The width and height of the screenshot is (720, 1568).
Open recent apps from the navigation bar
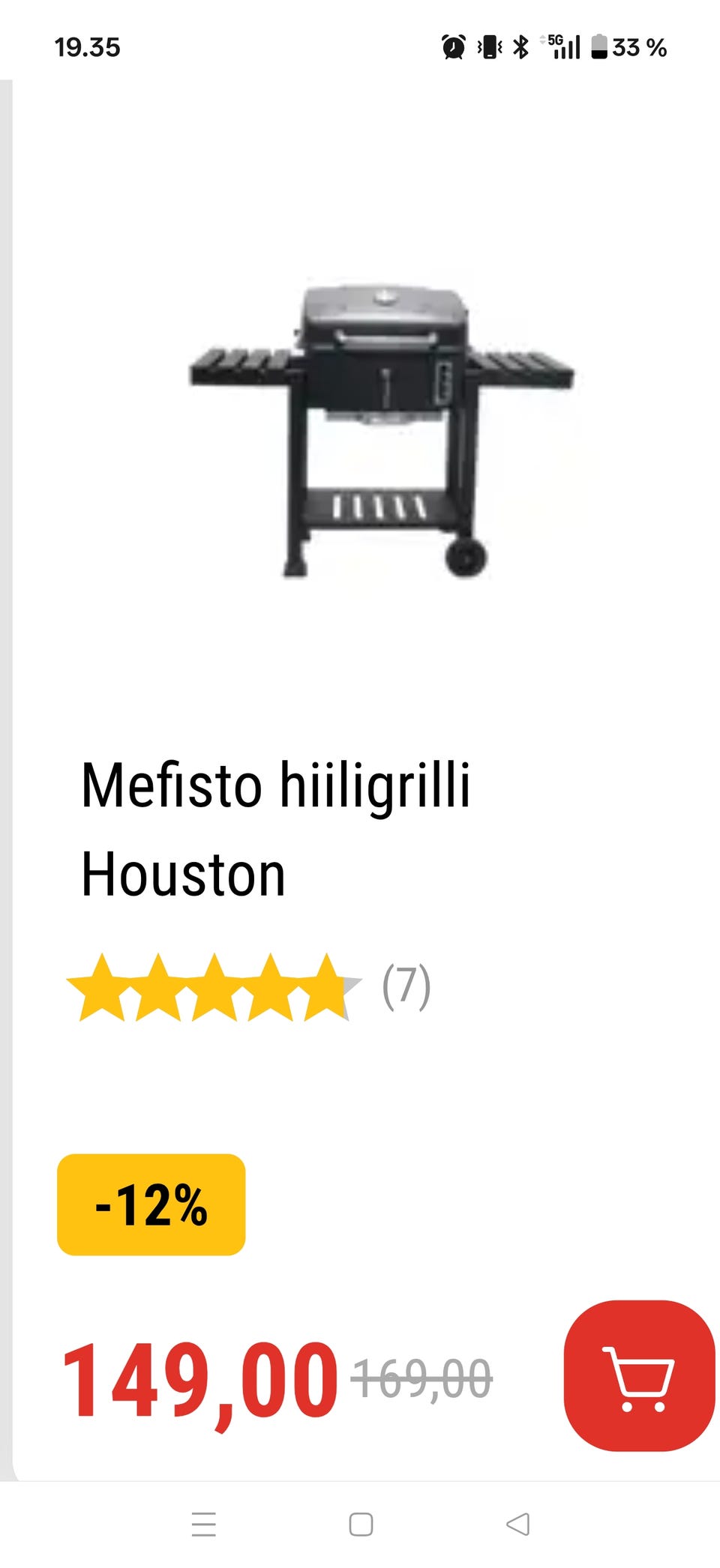[x=203, y=1524]
